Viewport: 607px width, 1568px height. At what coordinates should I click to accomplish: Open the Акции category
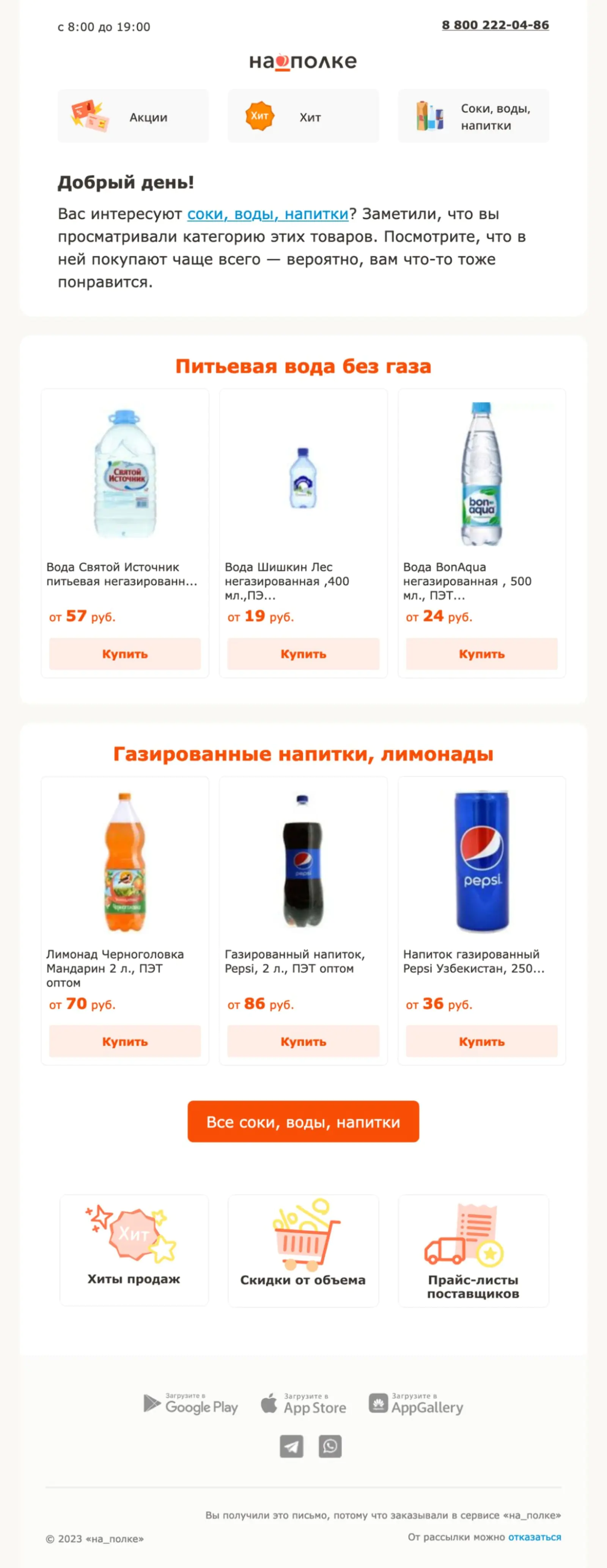[133, 116]
